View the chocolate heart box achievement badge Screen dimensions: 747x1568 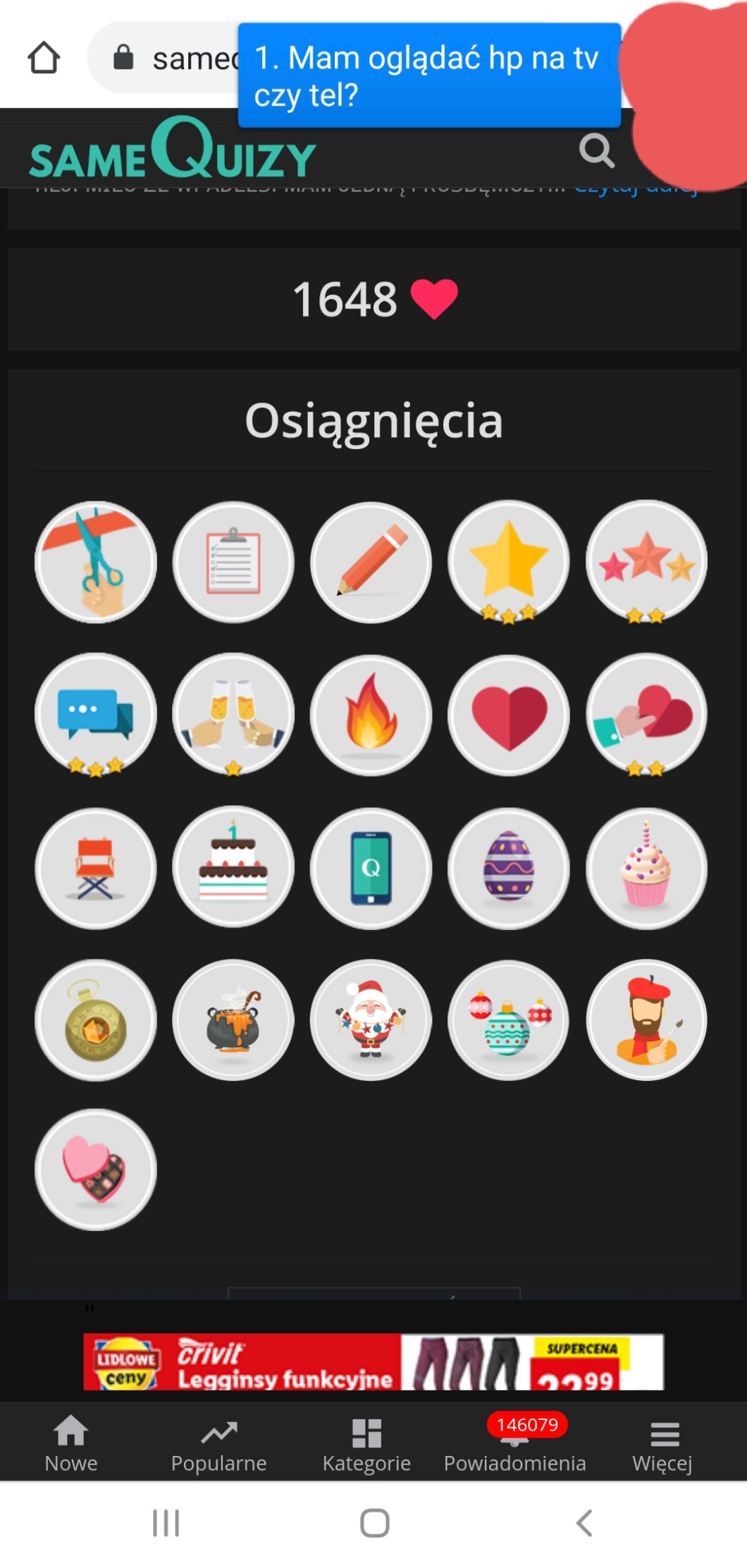pyautogui.click(x=96, y=1170)
